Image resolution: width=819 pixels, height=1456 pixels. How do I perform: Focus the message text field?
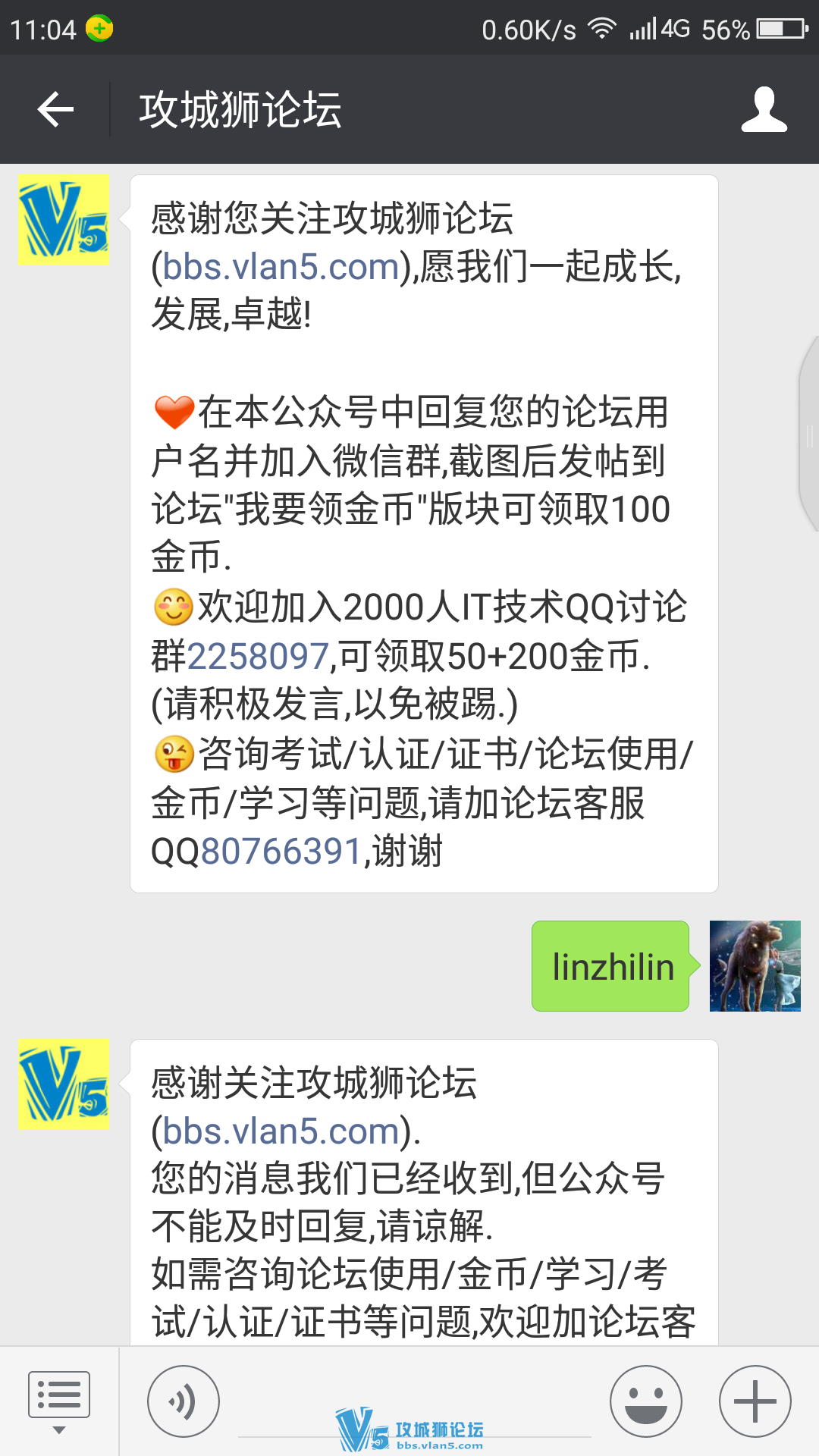coord(414,1410)
